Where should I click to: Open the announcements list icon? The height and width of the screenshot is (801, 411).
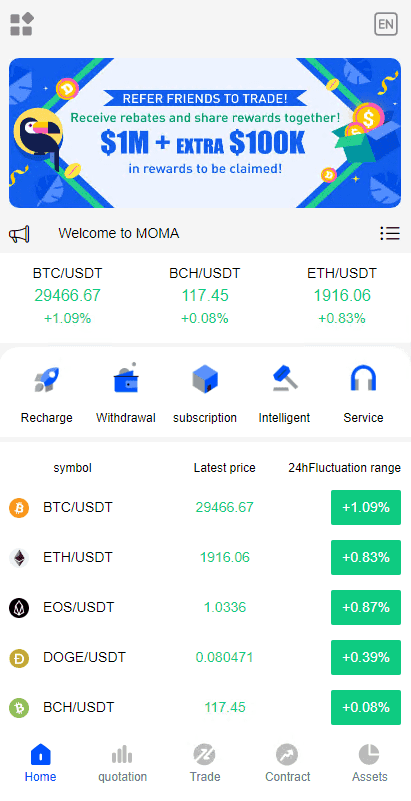pos(390,233)
